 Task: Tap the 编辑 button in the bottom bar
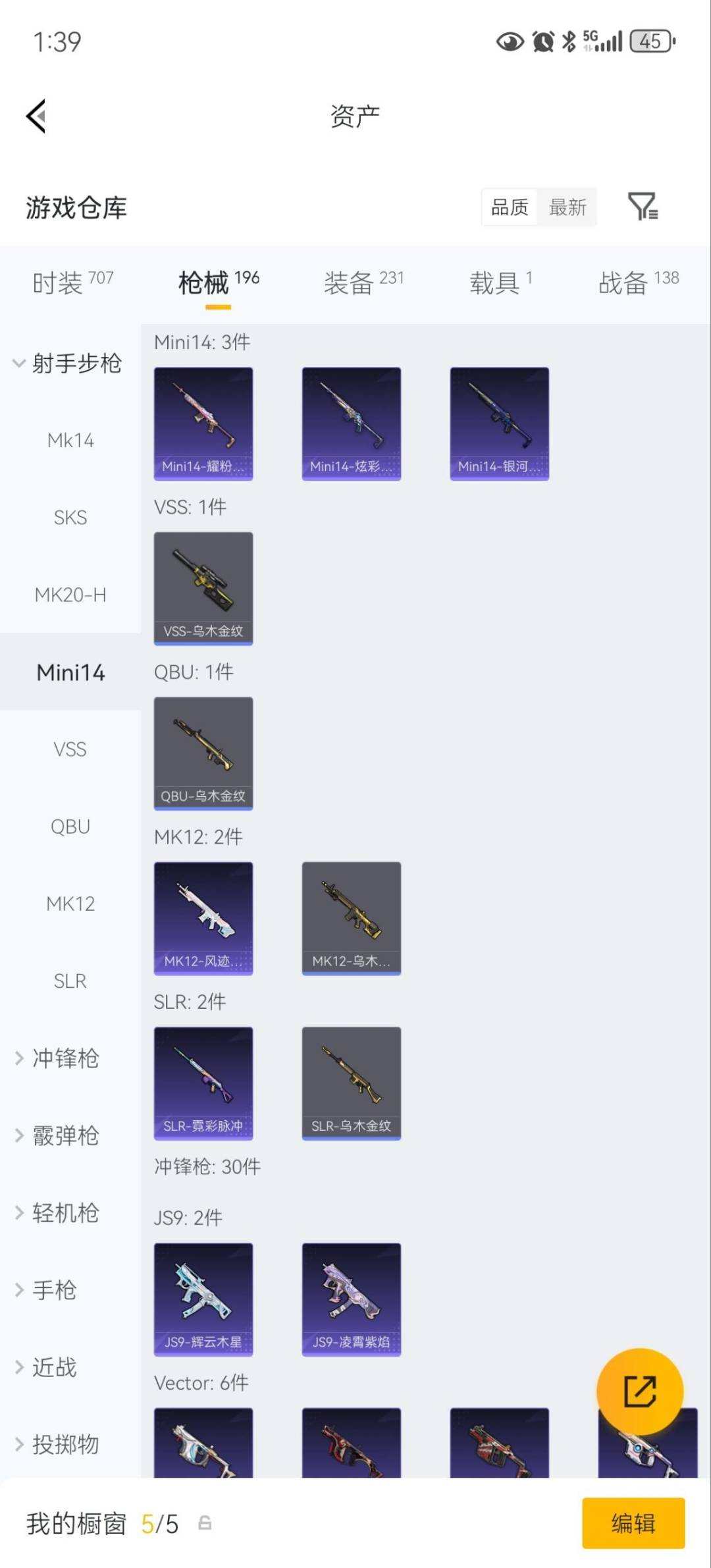633,1523
